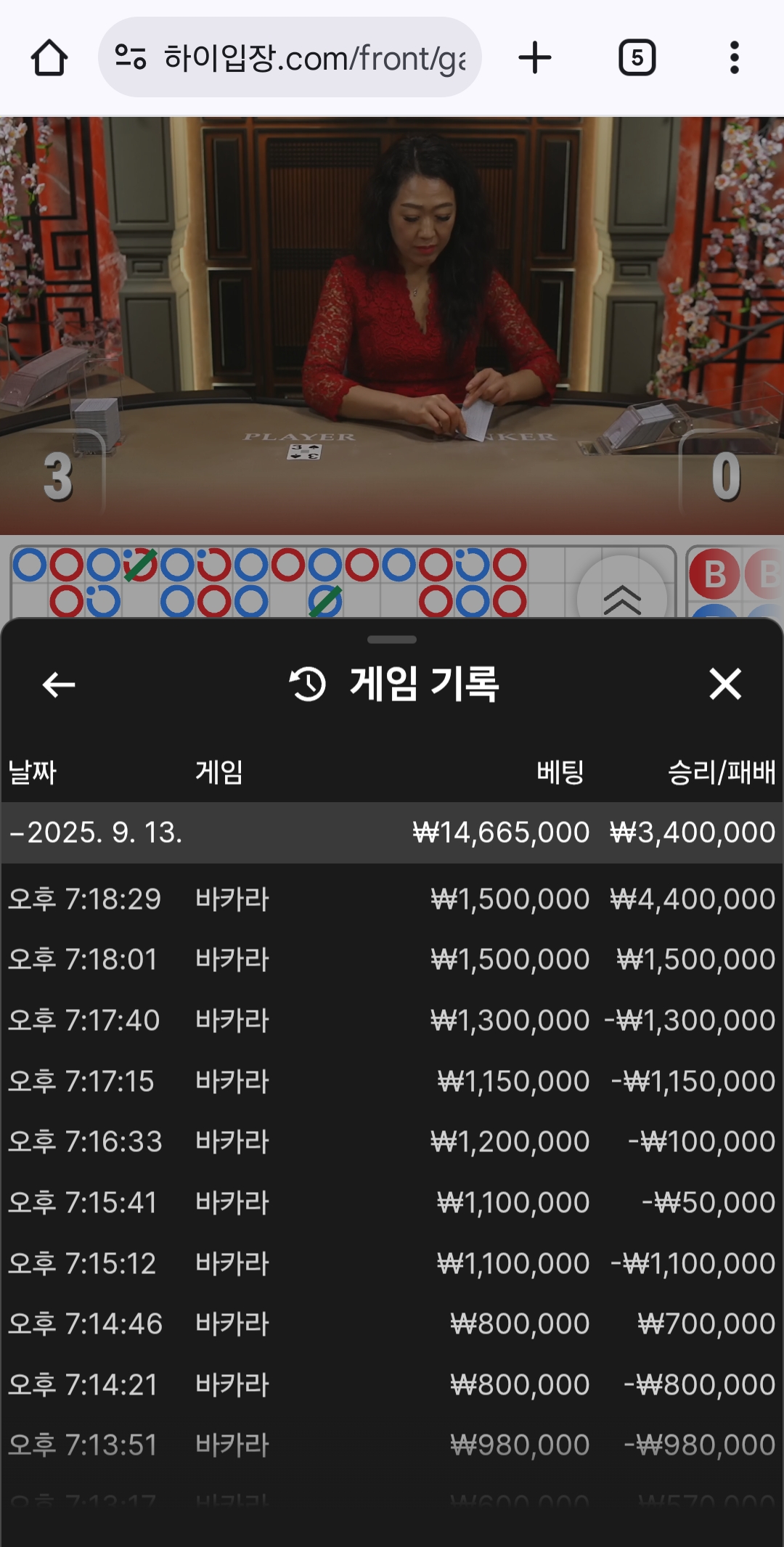Tap the browser address bar
This screenshot has width=784, height=1547.
point(290,58)
